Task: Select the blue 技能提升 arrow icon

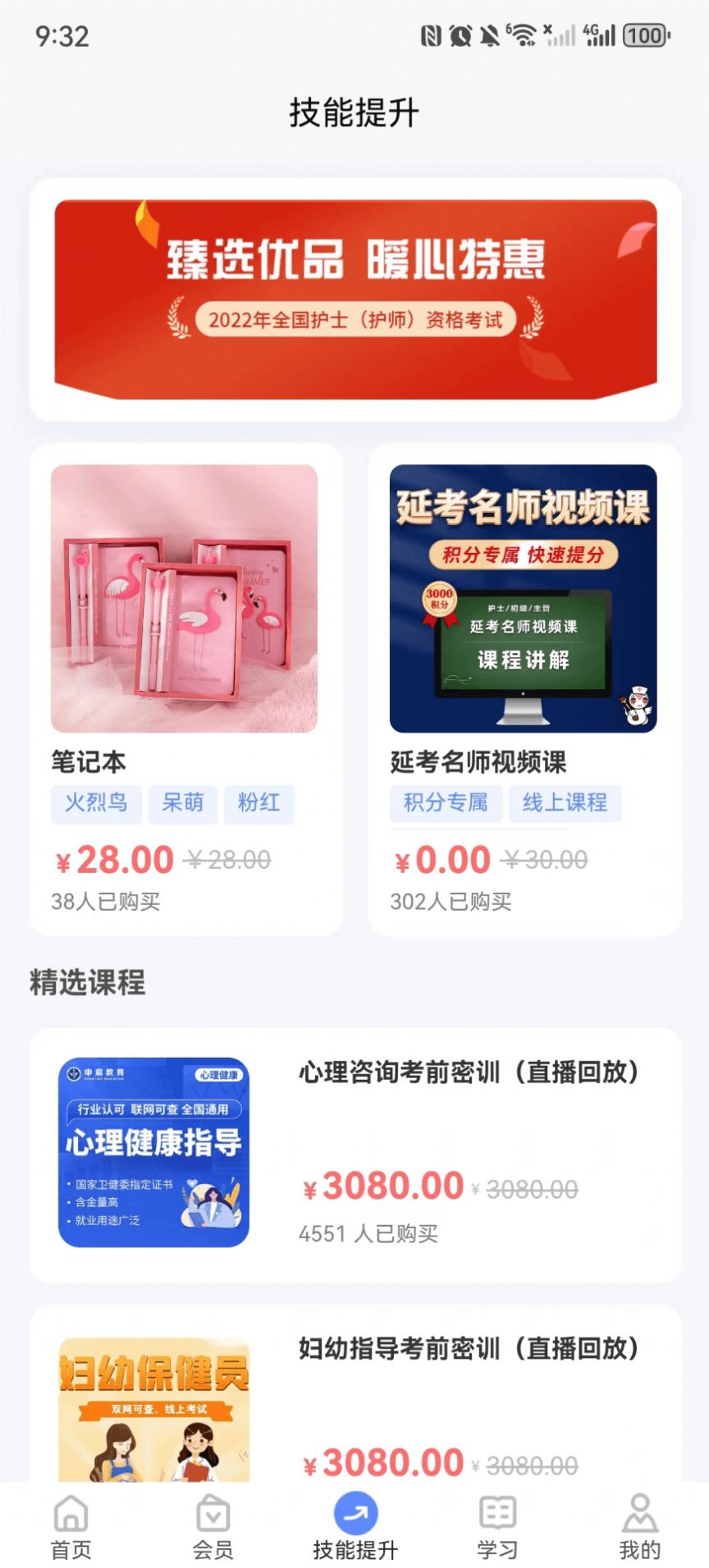Action: (x=354, y=1512)
